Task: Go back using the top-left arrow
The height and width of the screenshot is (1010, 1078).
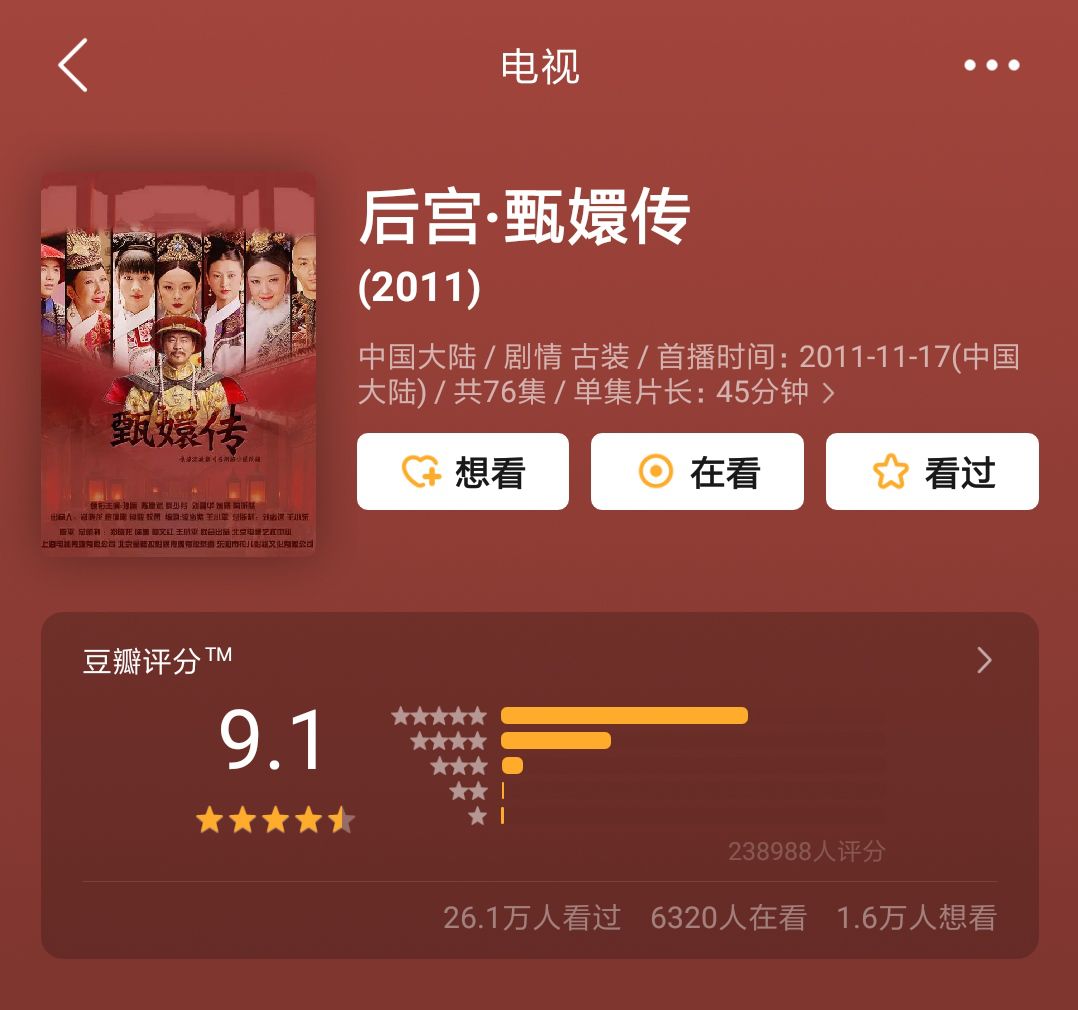Action: point(73,66)
